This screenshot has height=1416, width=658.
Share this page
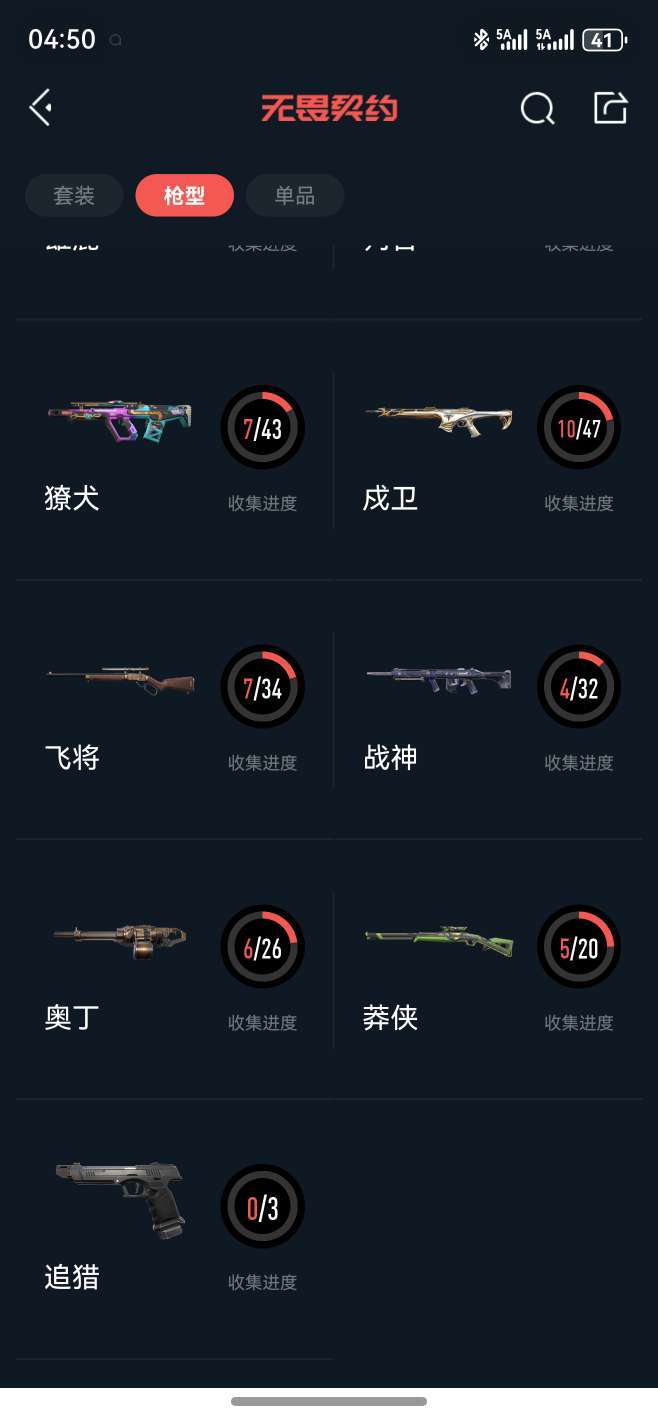pyautogui.click(x=610, y=107)
